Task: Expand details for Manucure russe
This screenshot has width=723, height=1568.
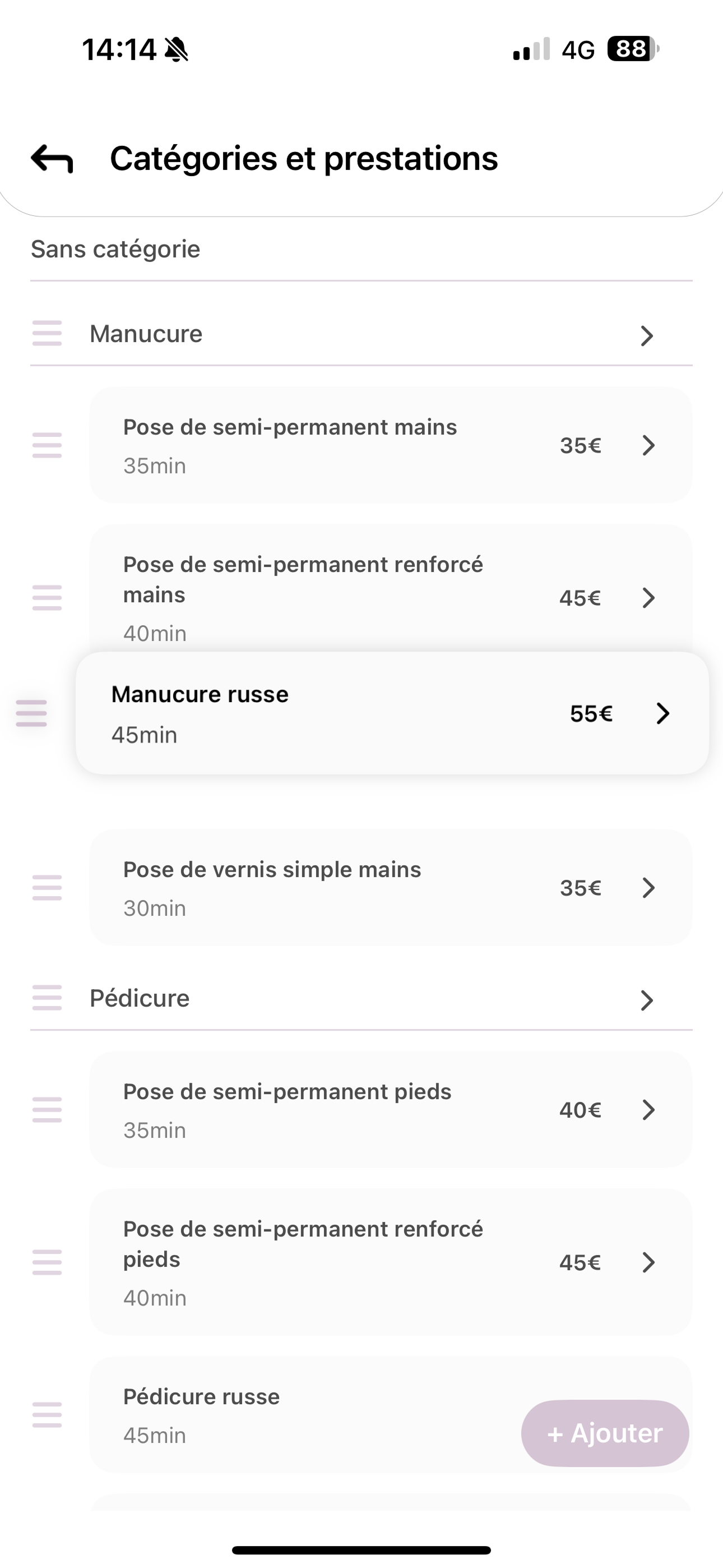Action: click(662, 713)
